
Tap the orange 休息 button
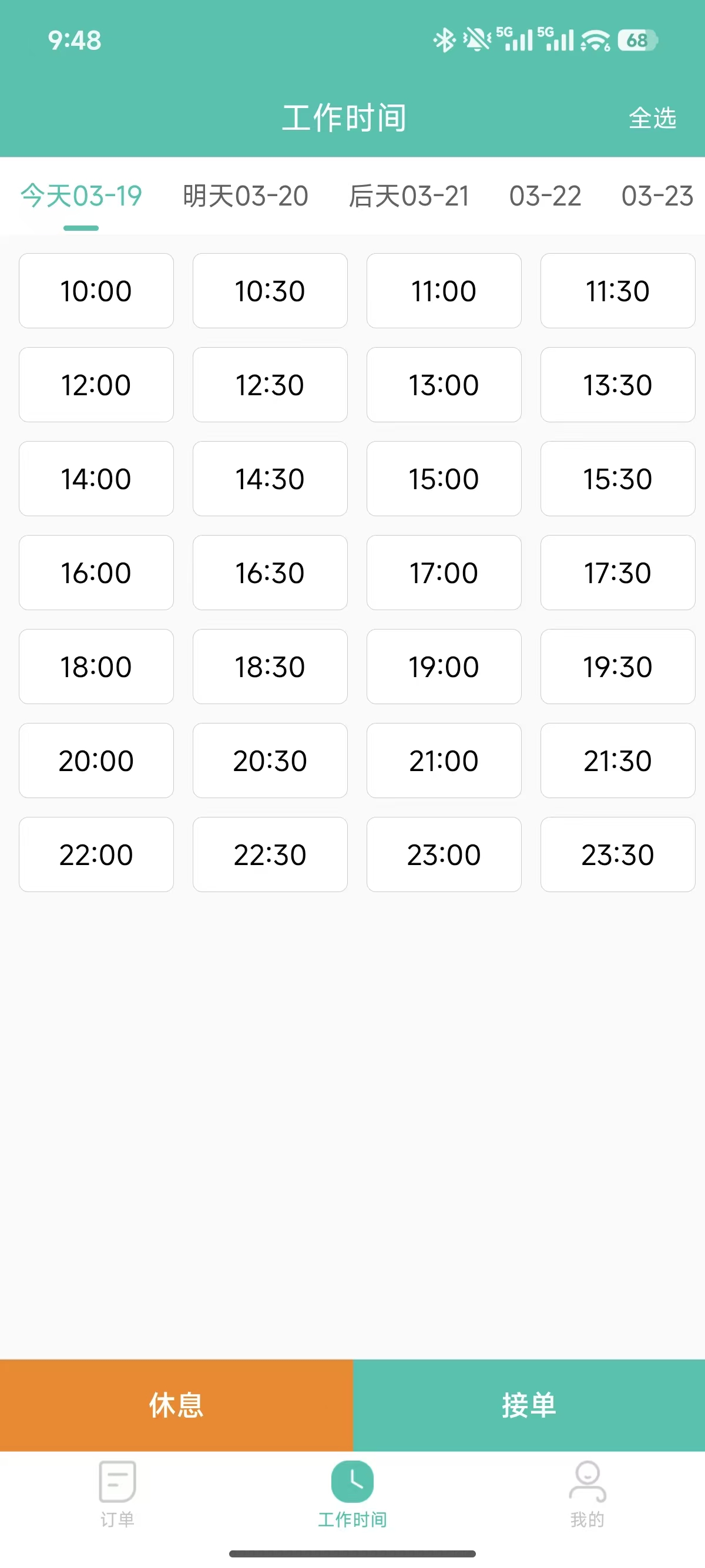(176, 1405)
